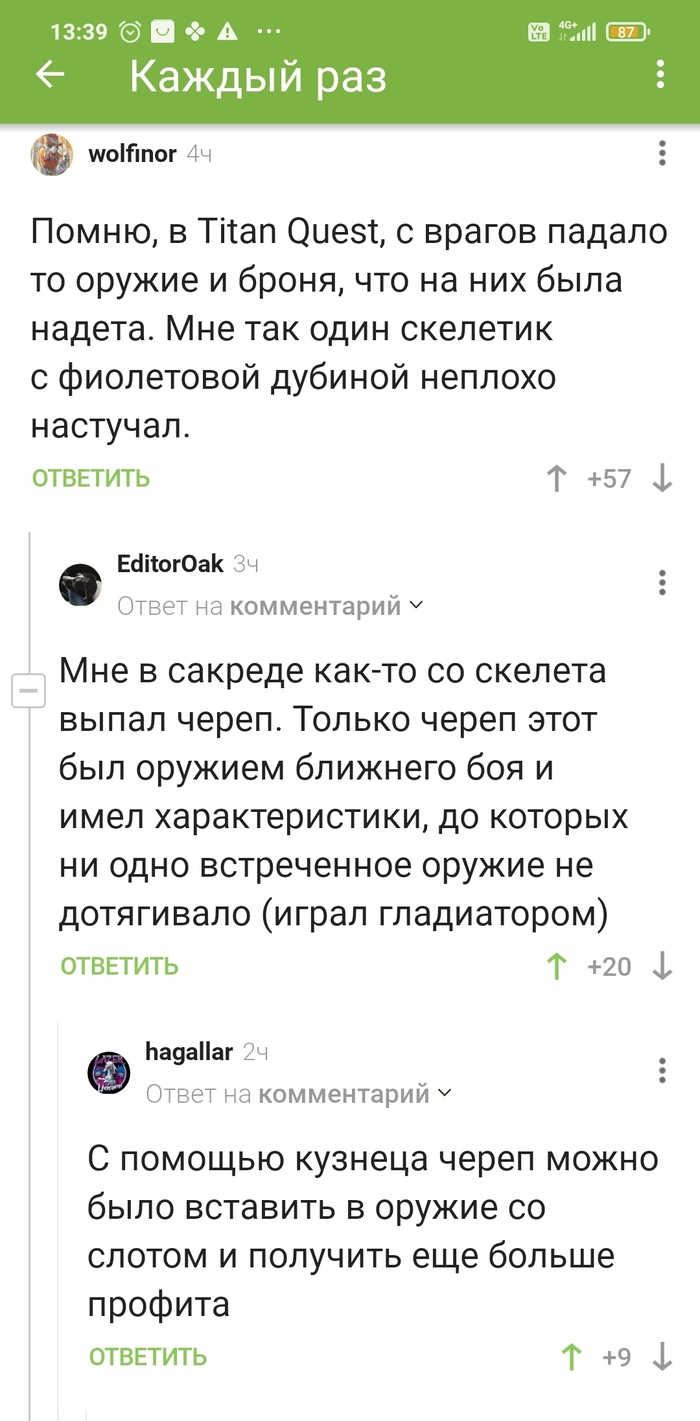Open EditorOak's profile

coord(170,564)
